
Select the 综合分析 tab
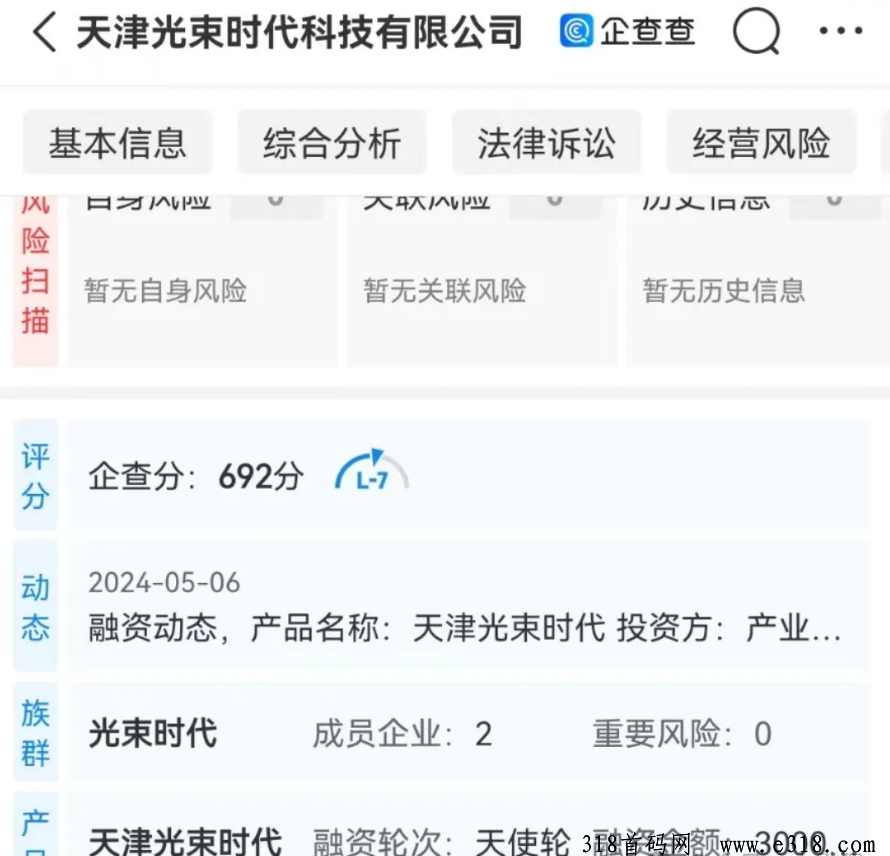pyautogui.click(x=332, y=143)
